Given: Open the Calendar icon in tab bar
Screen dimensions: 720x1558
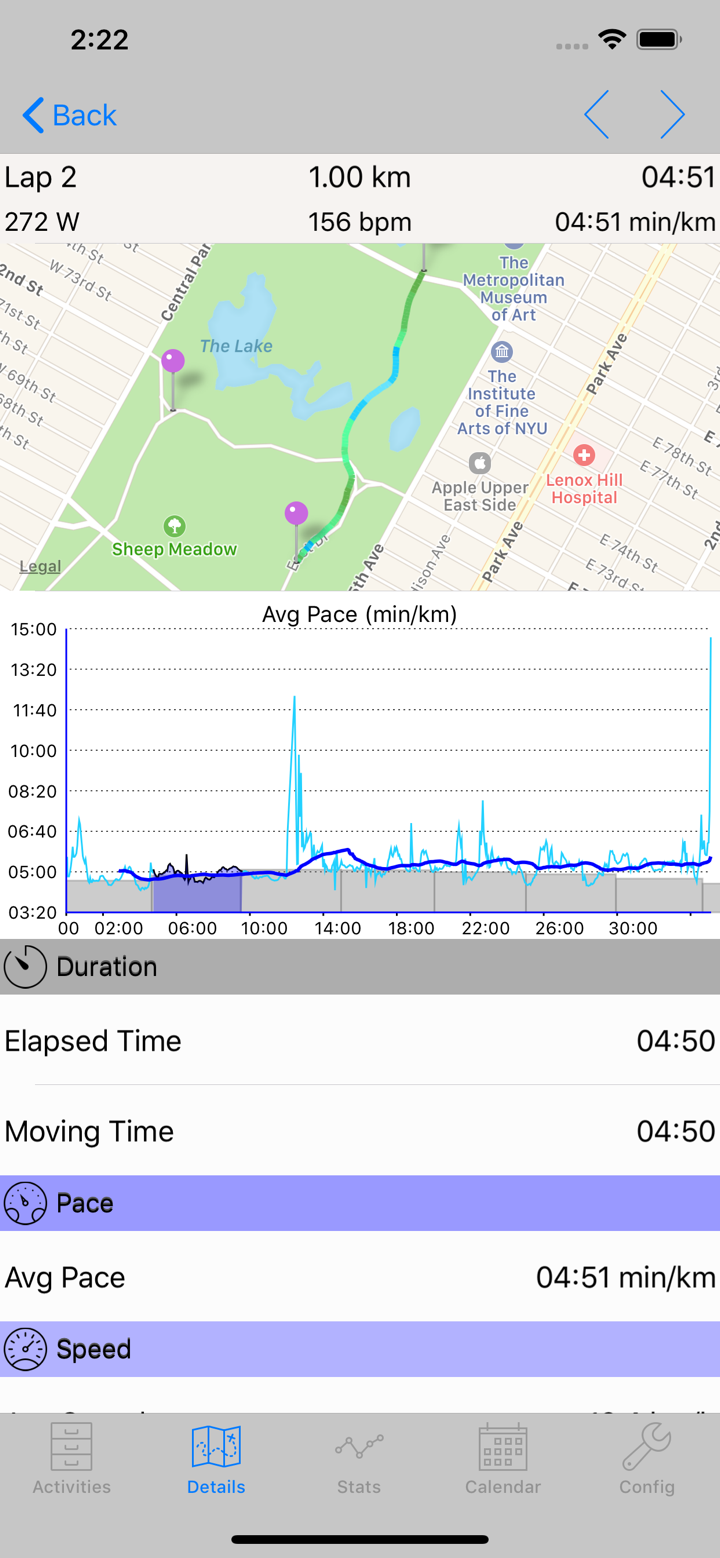Looking at the screenshot, I should tap(501, 1447).
